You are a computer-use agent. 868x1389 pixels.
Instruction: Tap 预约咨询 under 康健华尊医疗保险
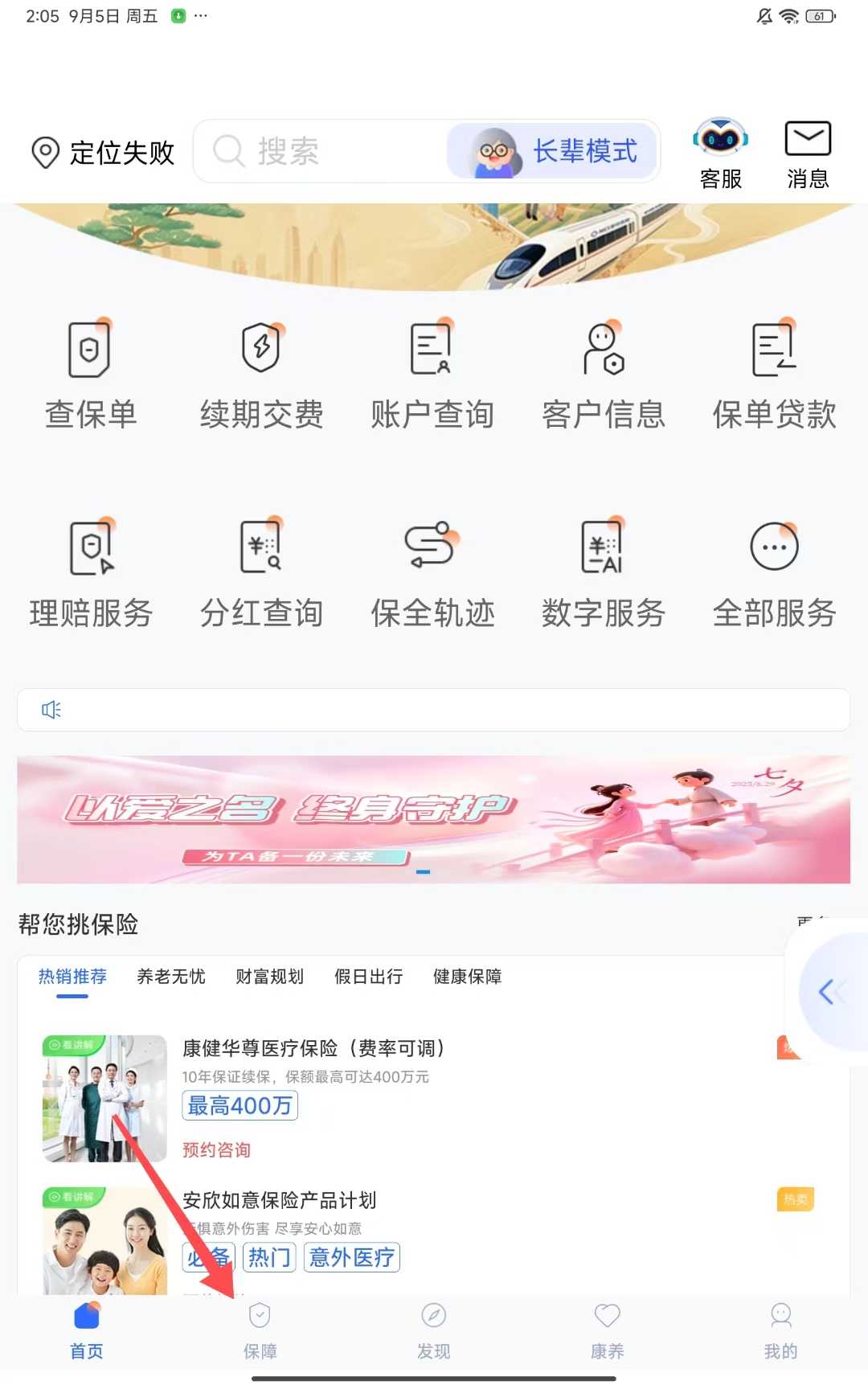[x=216, y=1150]
